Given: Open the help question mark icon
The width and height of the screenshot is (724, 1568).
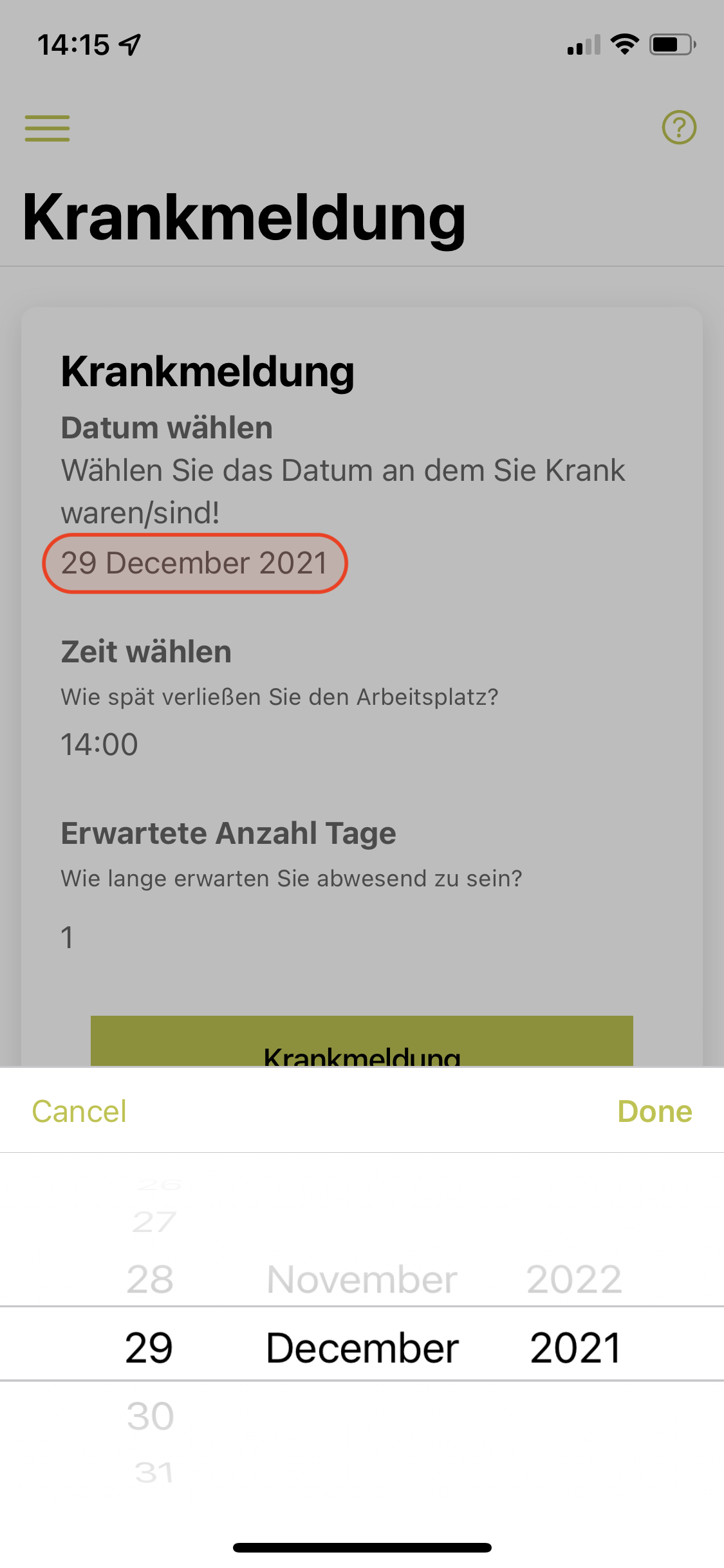Looking at the screenshot, I should click(x=679, y=127).
